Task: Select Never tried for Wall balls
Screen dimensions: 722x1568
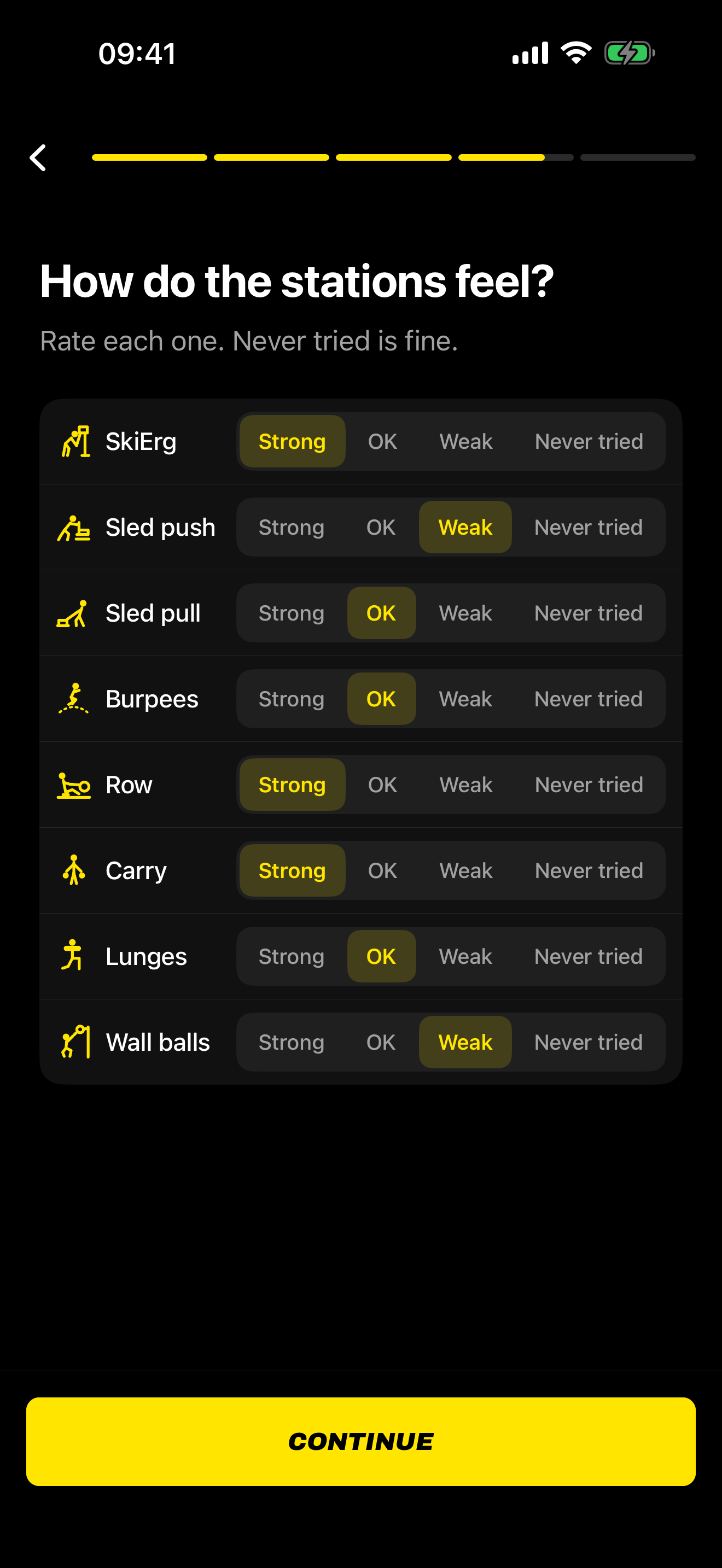Action: (589, 1042)
